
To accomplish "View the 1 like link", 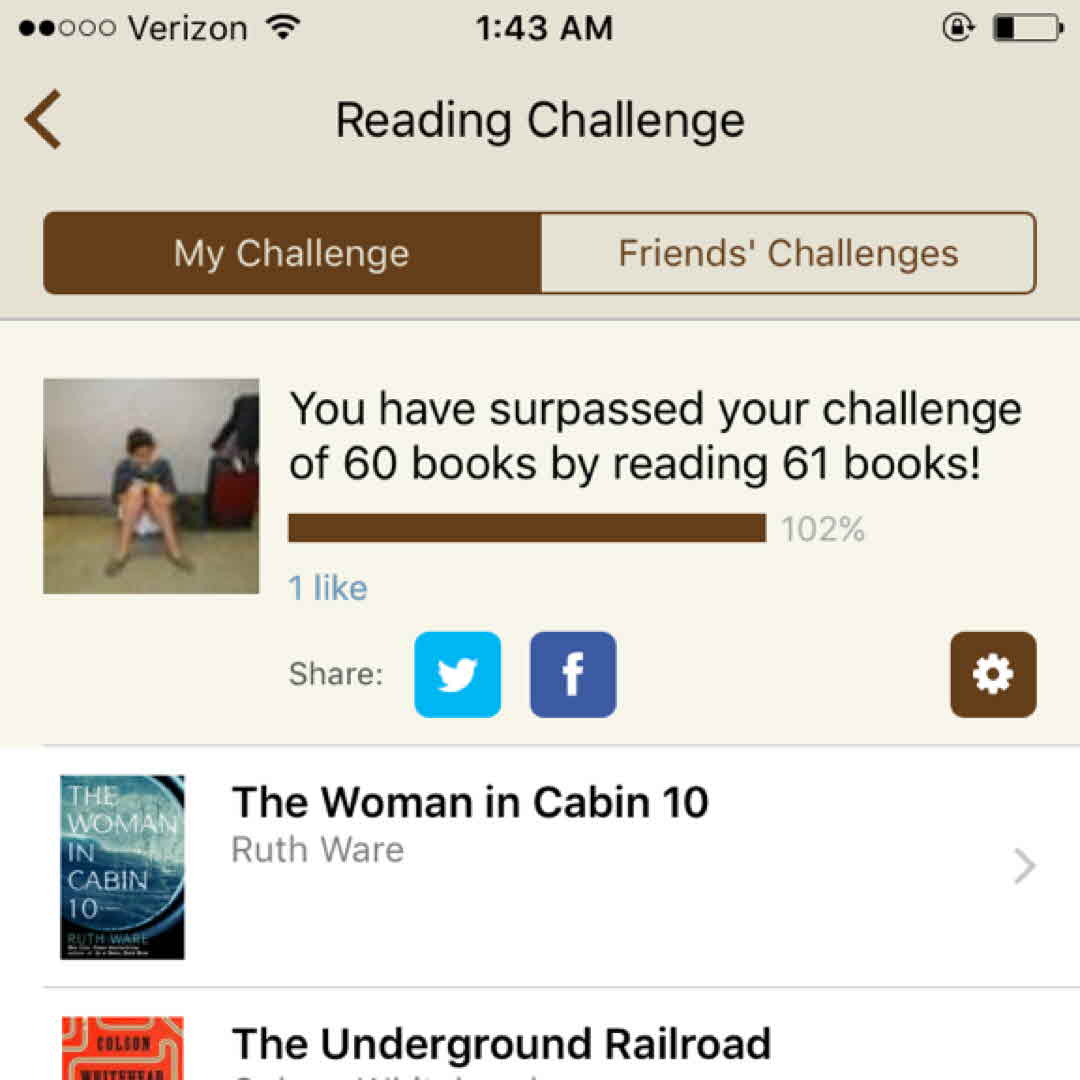I will [328, 588].
